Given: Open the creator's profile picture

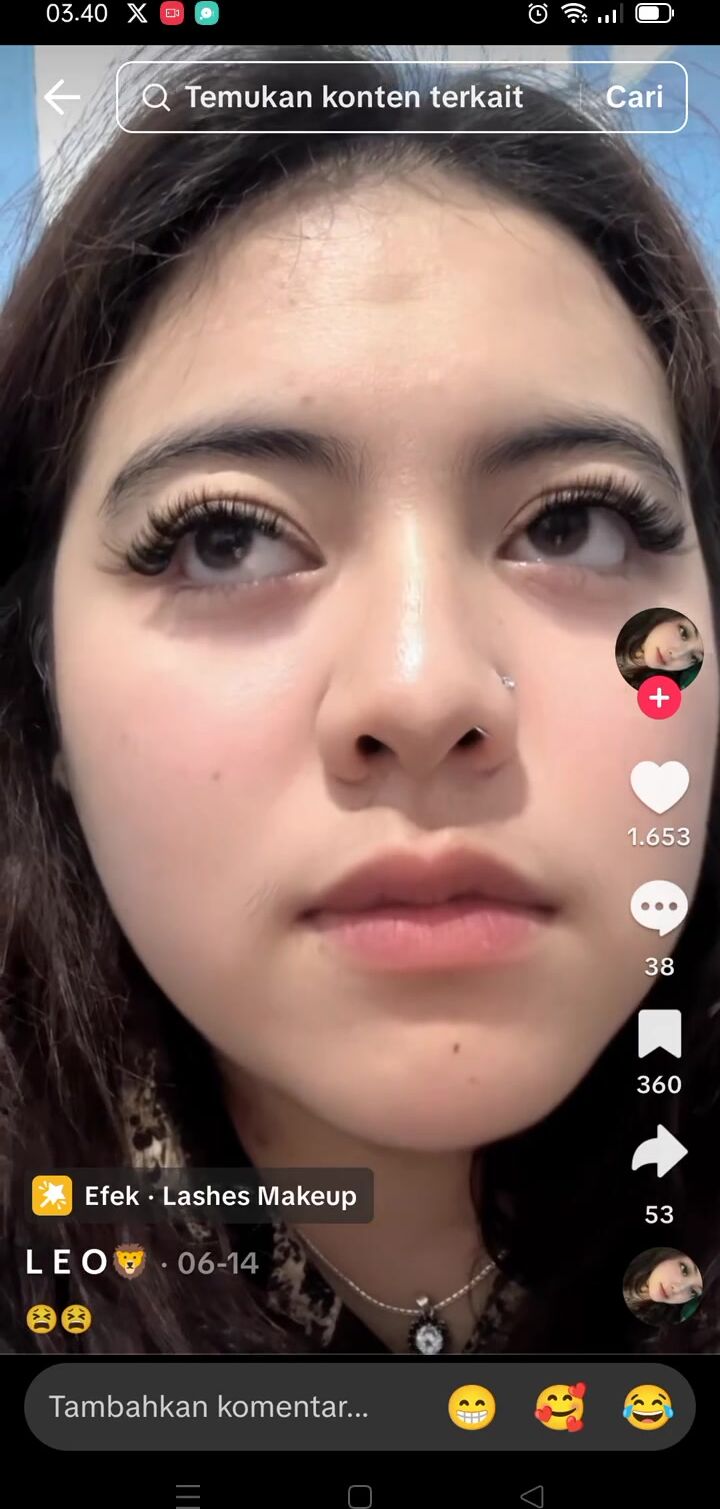Looking at the screenshot, I should 659,648.
